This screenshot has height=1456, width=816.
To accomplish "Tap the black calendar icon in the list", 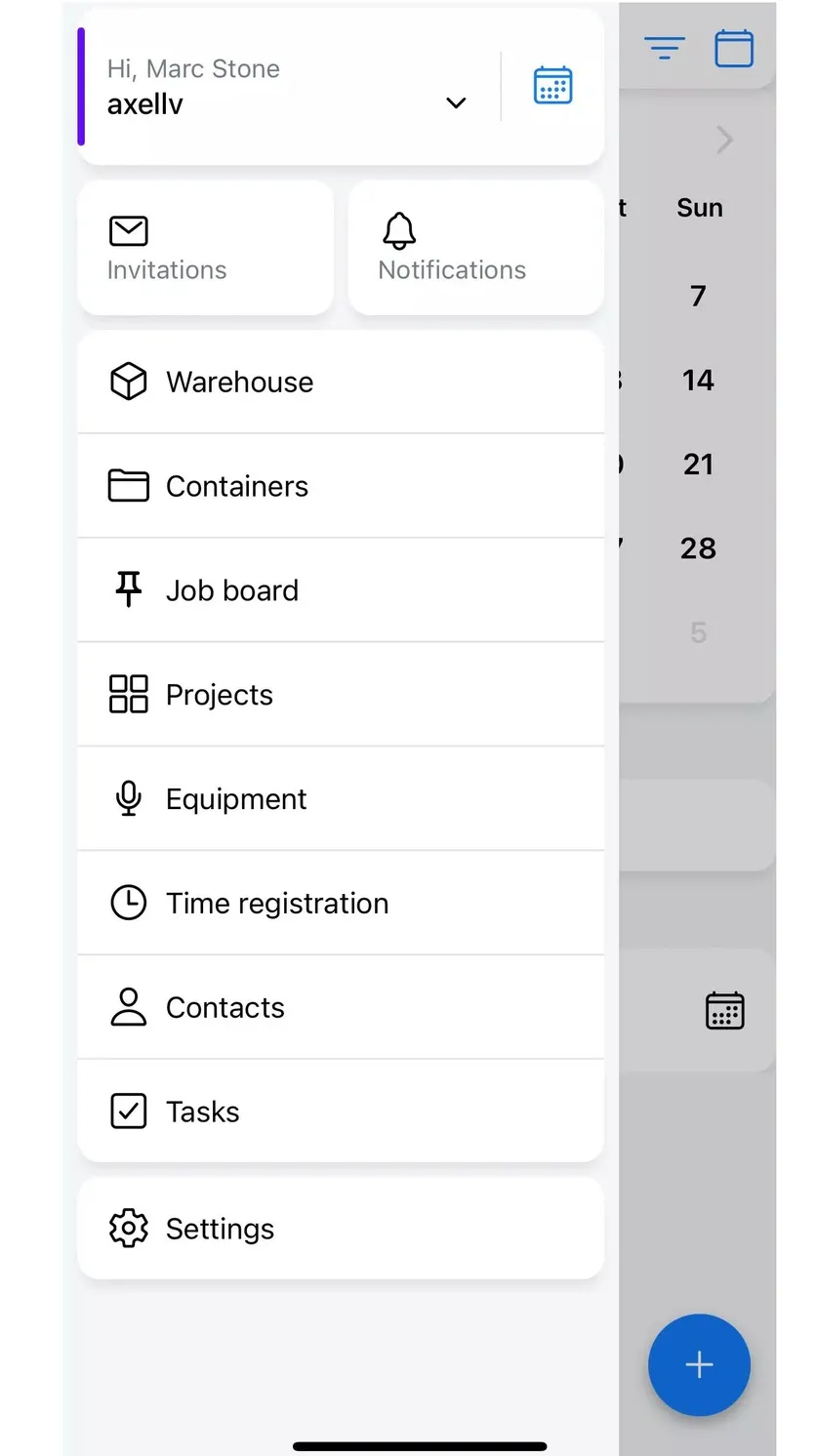I will click(x=724, y=1011).
